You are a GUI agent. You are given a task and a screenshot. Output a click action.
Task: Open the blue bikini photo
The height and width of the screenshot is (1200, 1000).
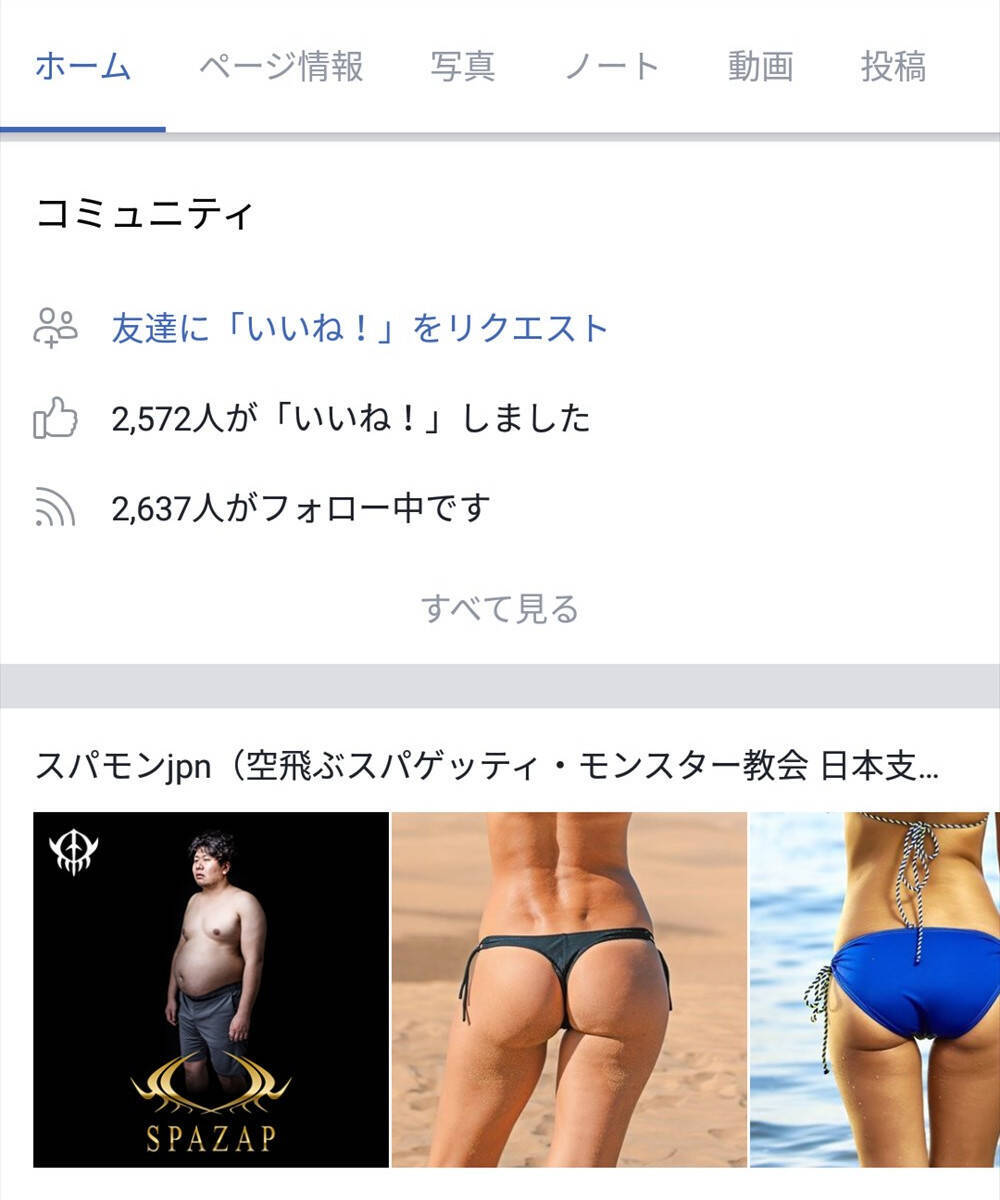[875, 989]
